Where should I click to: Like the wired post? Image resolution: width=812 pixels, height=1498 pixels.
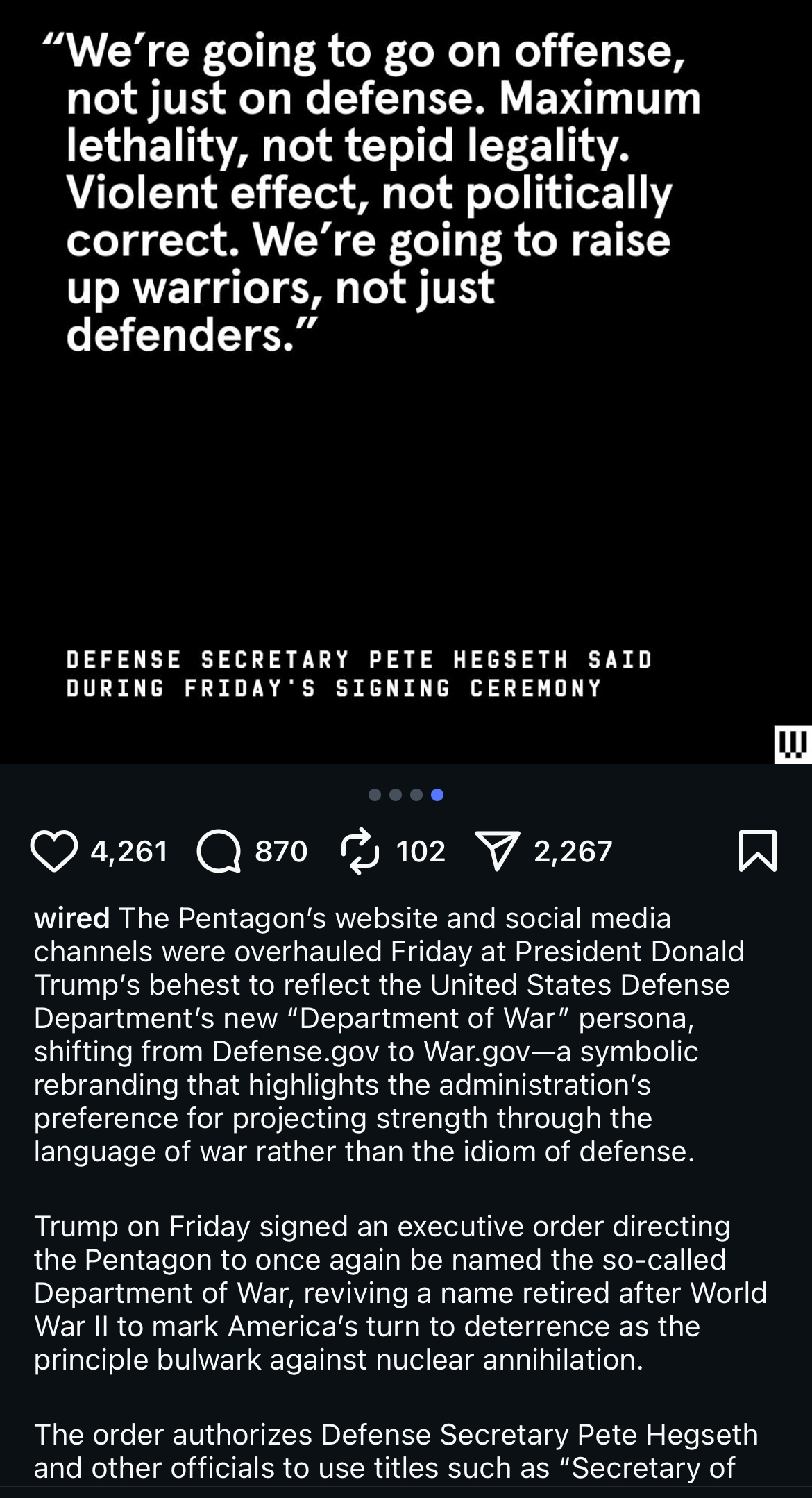coord(54,851)
